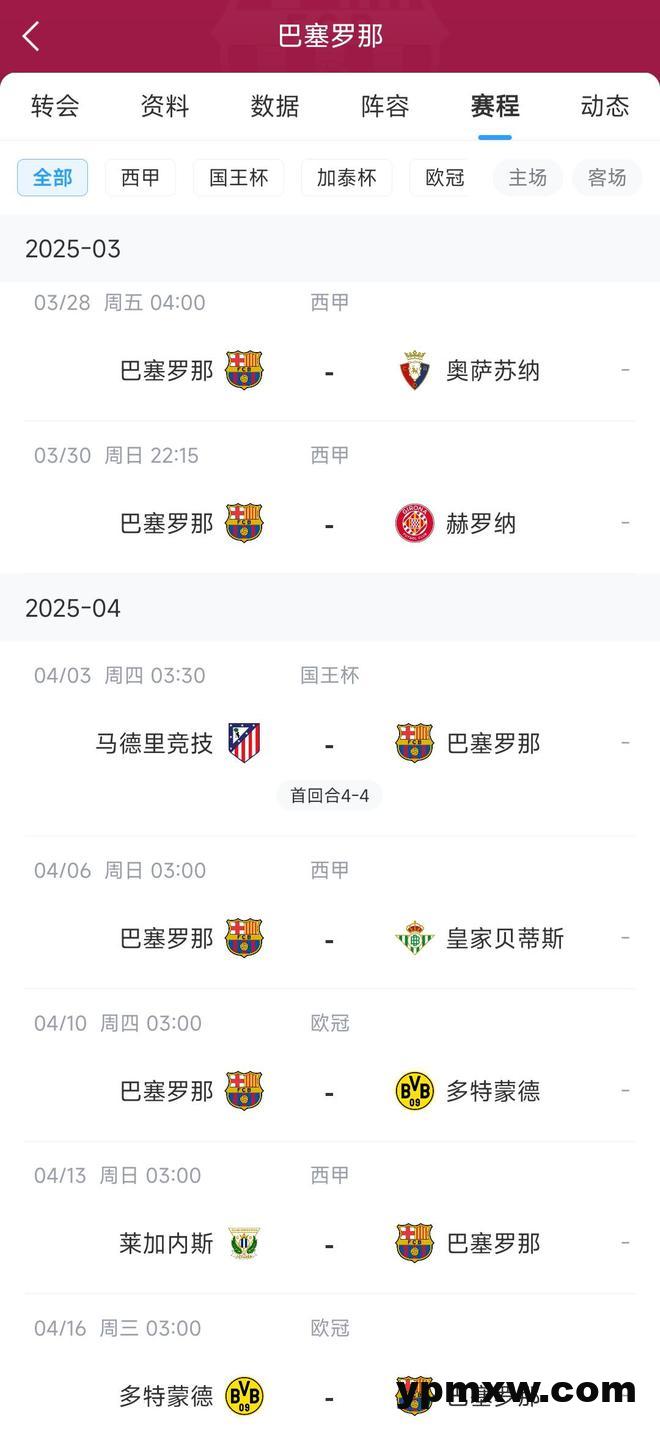Filter matches by 西甲

tap(140, 178)
